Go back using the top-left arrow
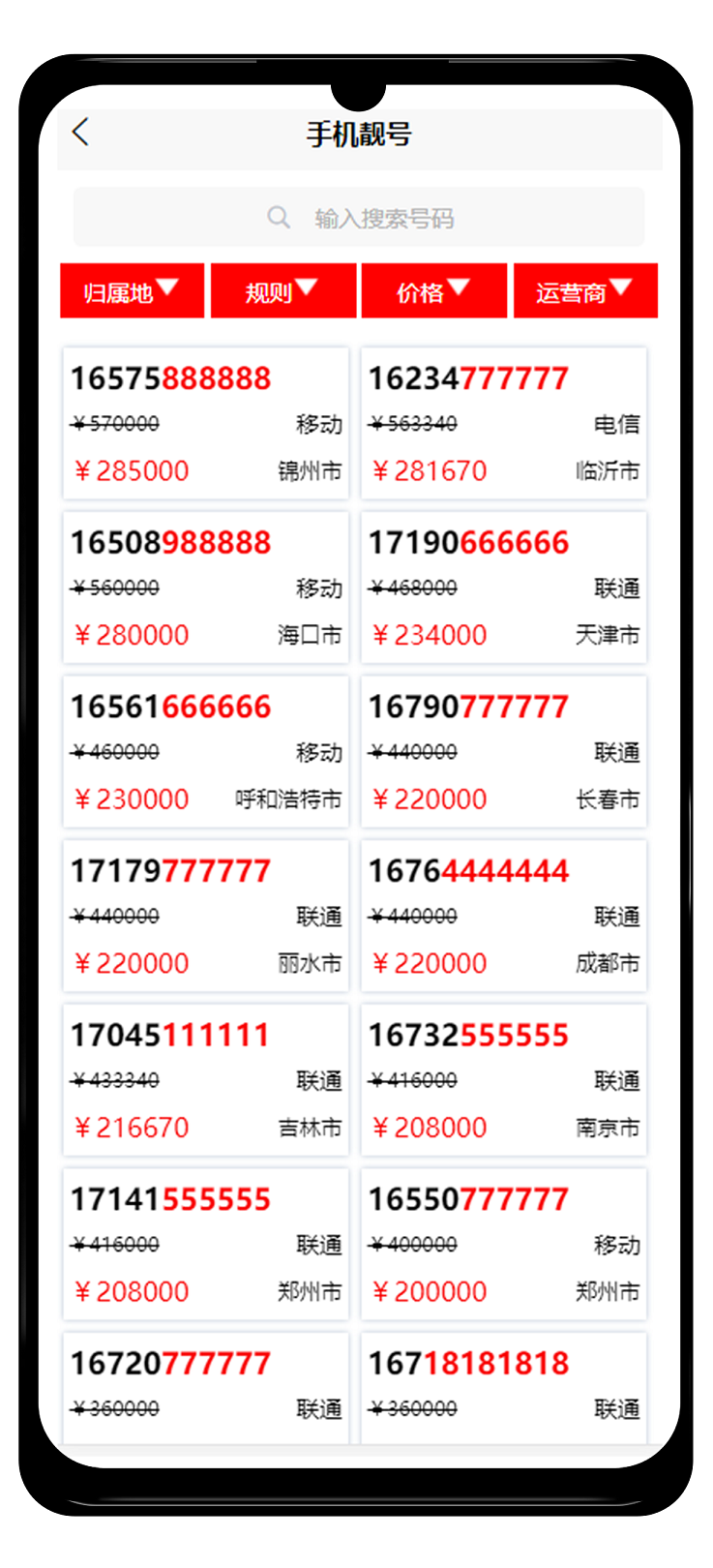 click(x=80, y=133)
